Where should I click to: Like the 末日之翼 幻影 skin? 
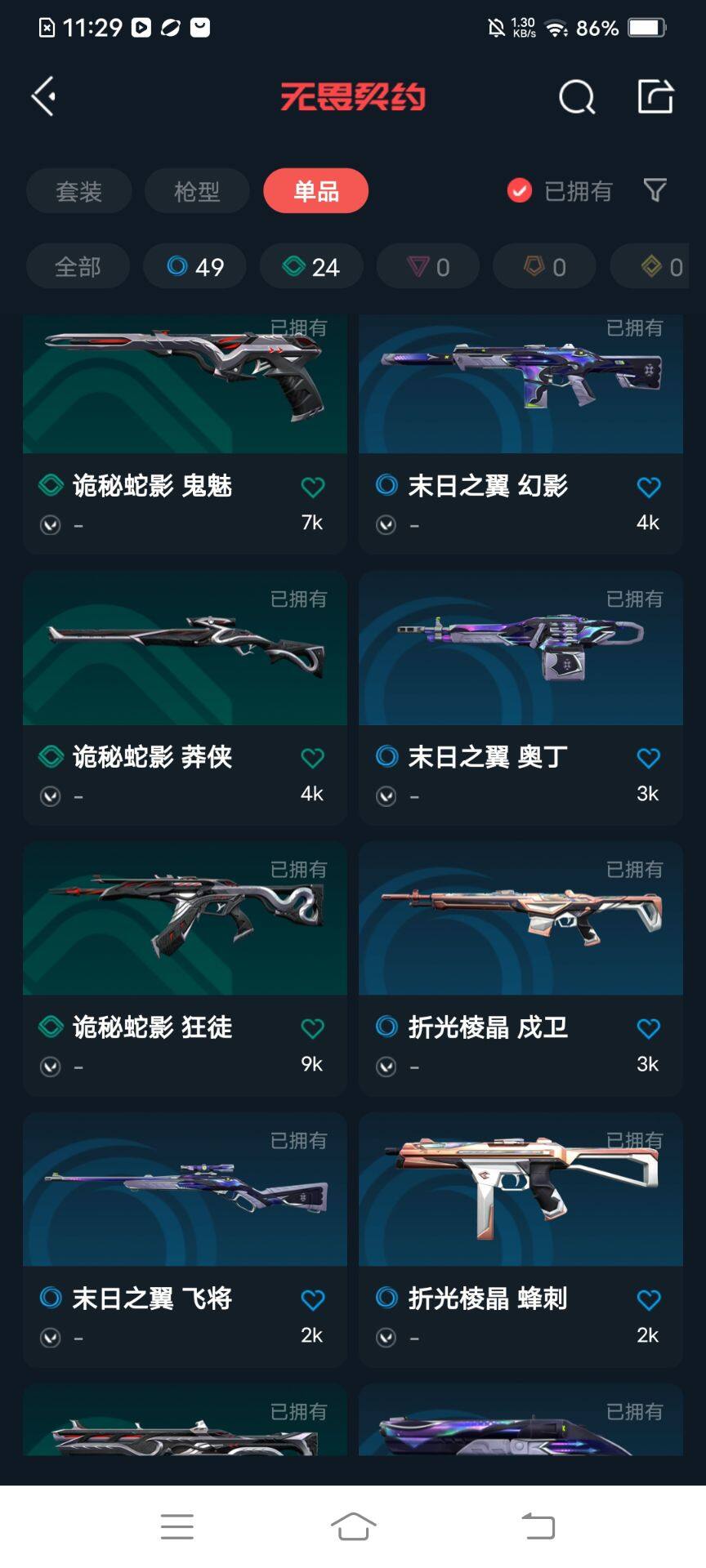point(649,487)
